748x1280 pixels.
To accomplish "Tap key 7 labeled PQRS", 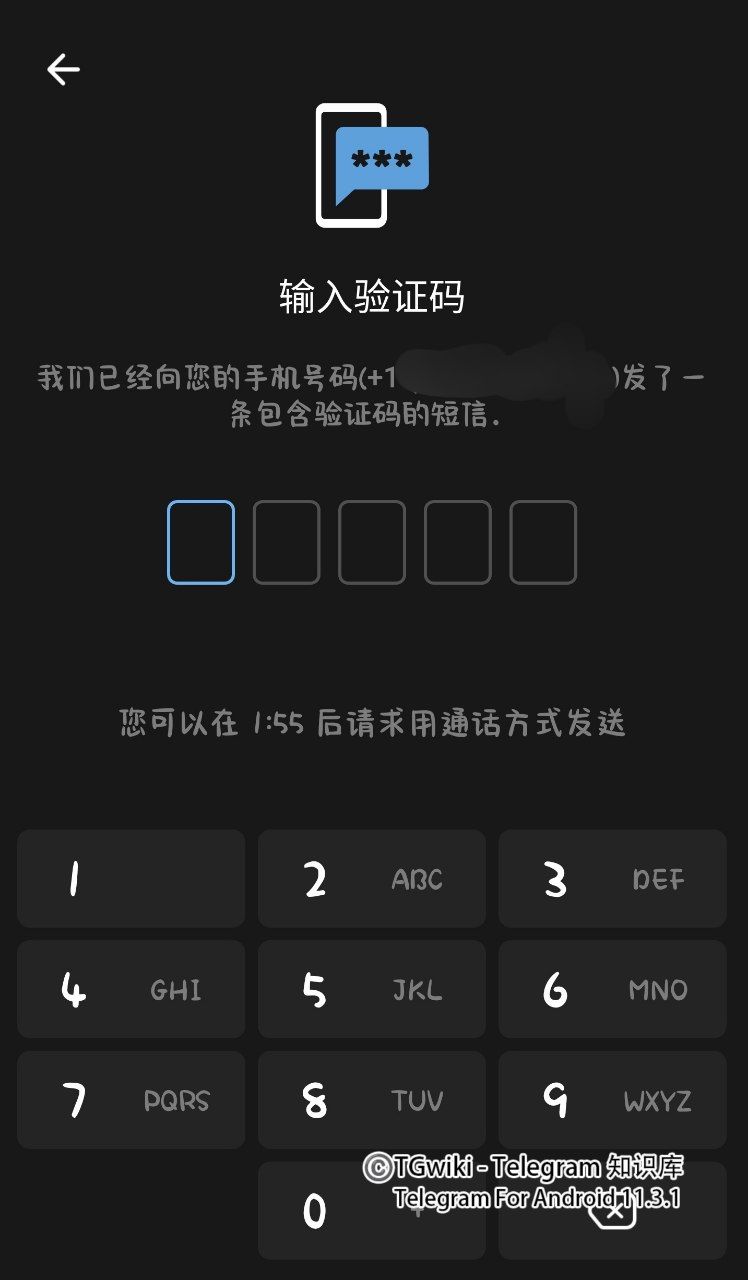I will point(130,1100).
